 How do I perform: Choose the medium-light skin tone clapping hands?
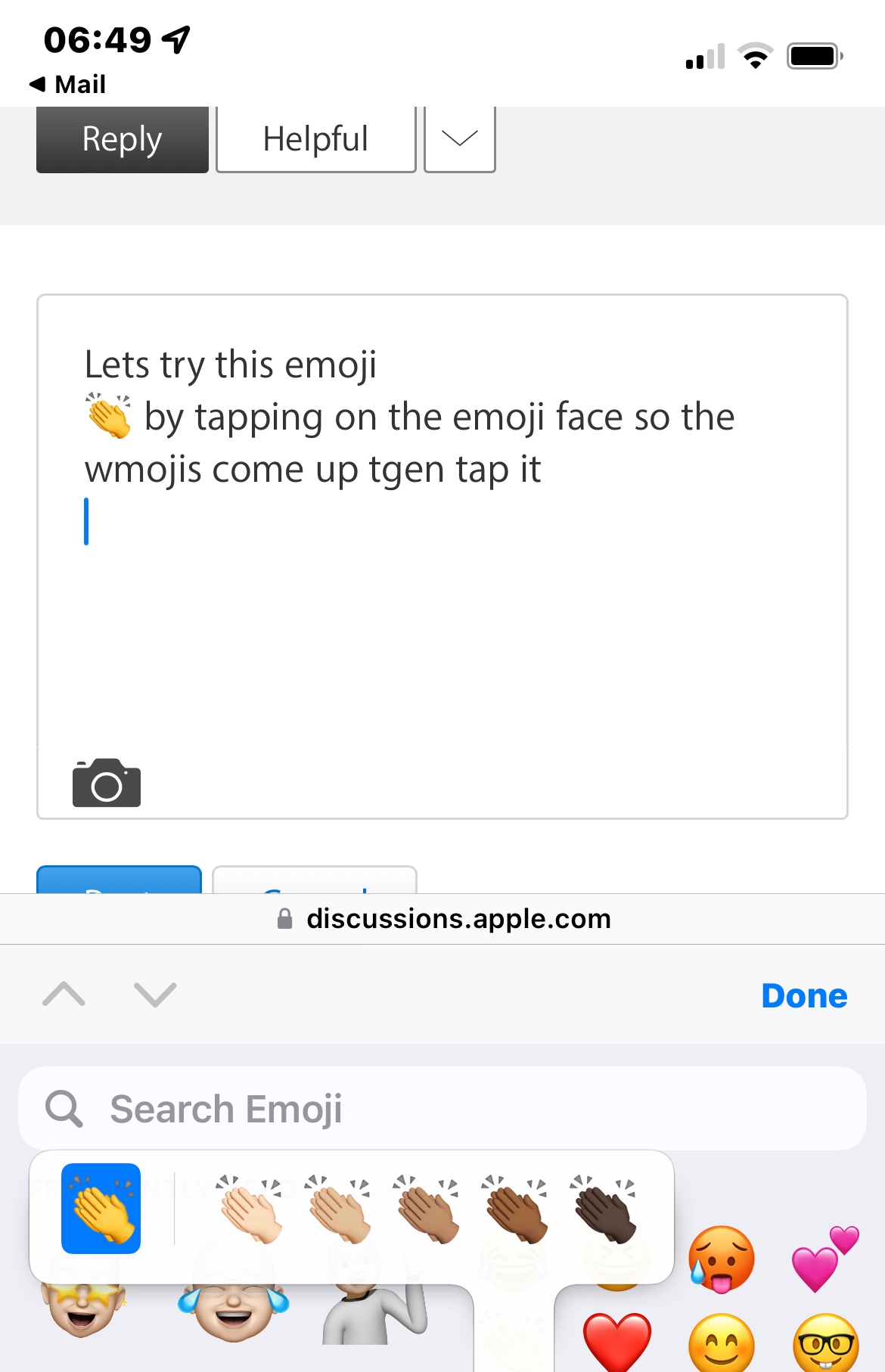tap(339, 1209)
